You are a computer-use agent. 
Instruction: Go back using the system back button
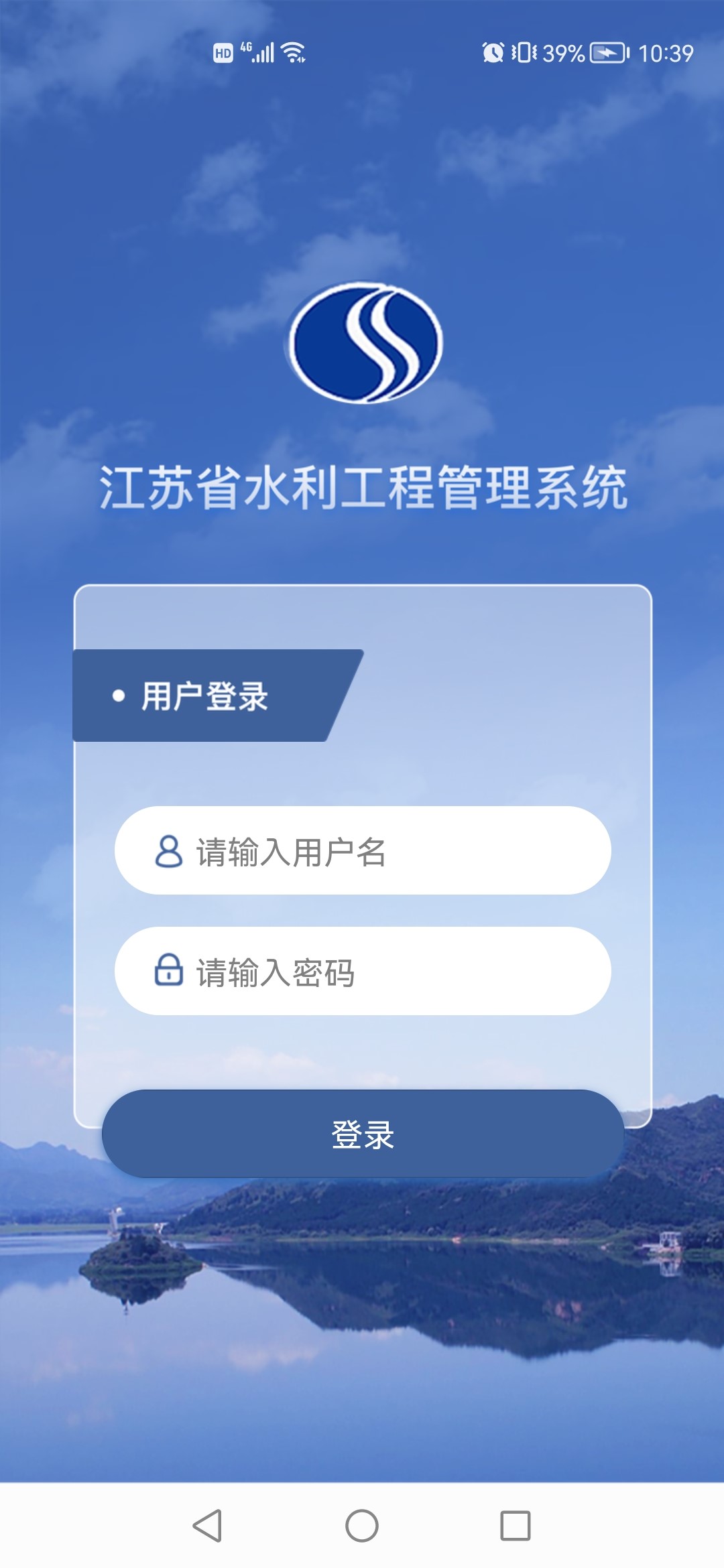207,1526
